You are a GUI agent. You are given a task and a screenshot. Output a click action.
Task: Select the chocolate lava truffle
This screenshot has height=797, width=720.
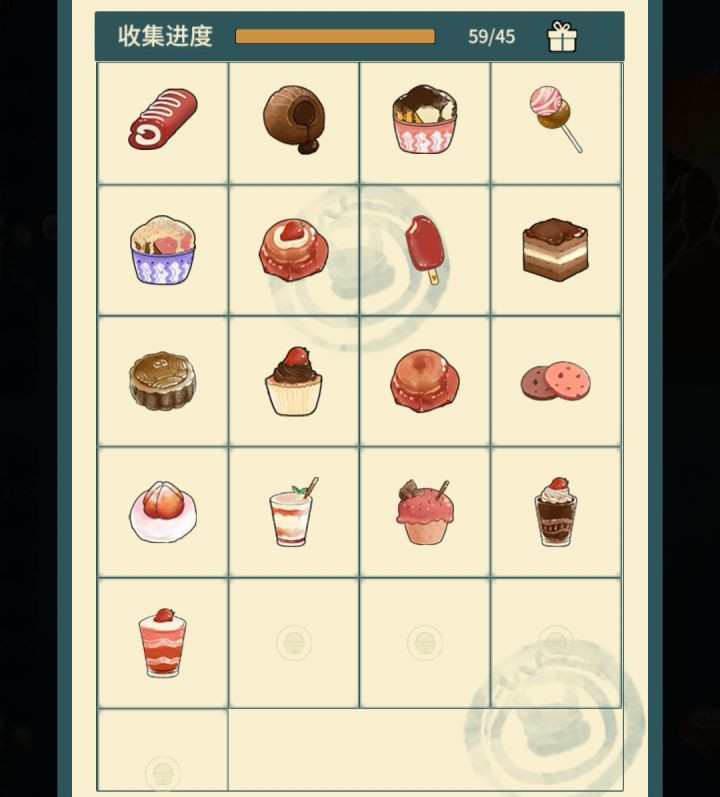point(293,121)
